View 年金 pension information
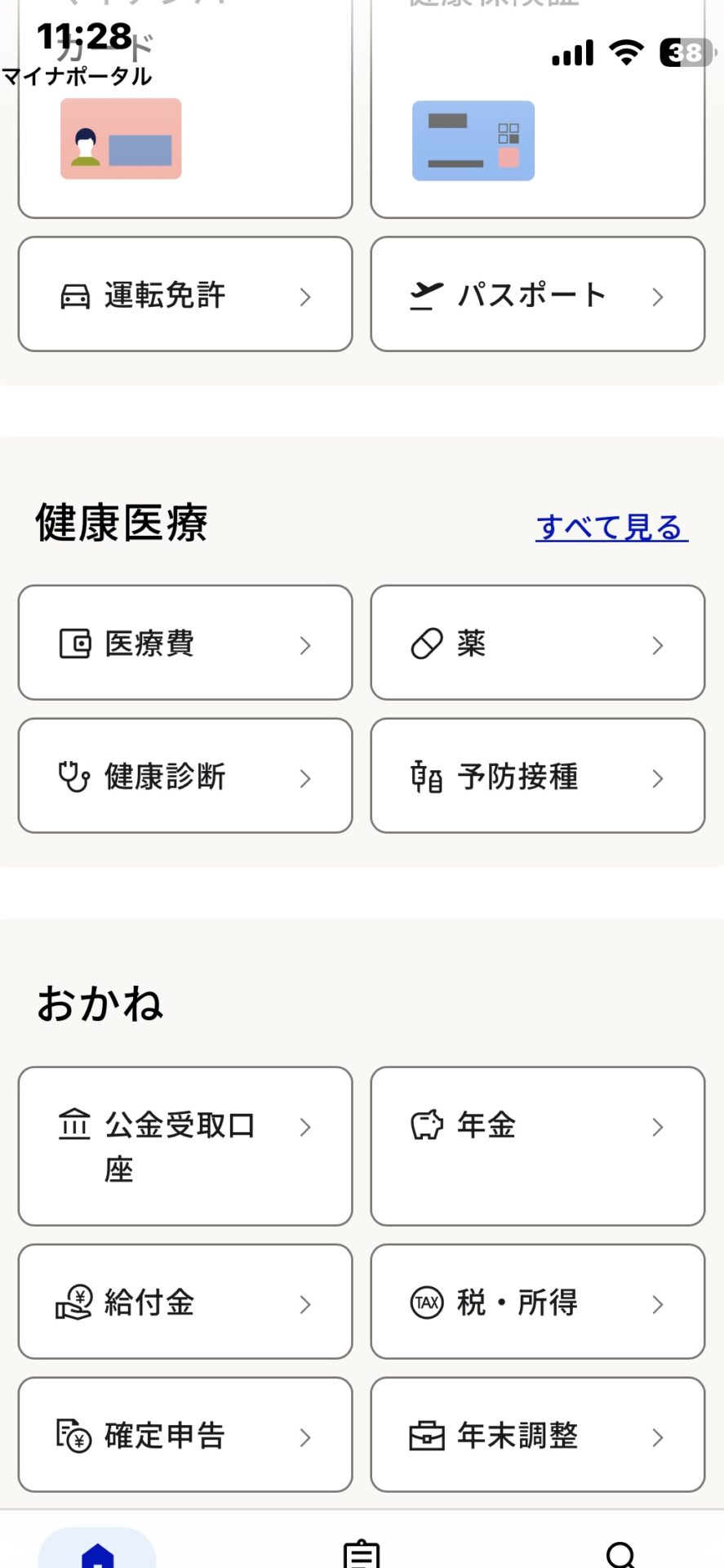The width and height of the screenshot is (724, 1568). click(537, 1146)
